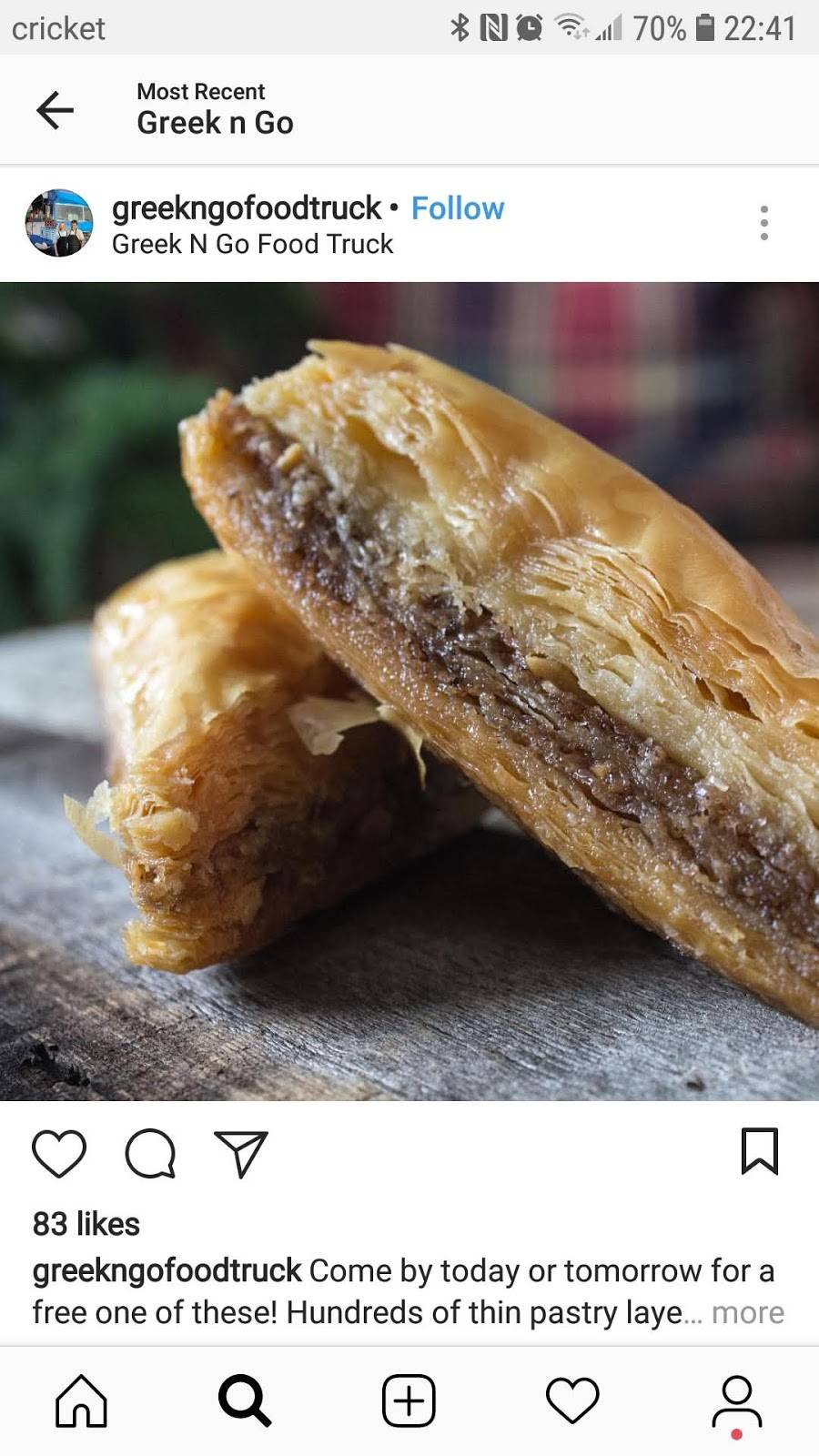The image size is (819, 1456).
Task: Switch to the Home tab
Action: pos(82,1400)
